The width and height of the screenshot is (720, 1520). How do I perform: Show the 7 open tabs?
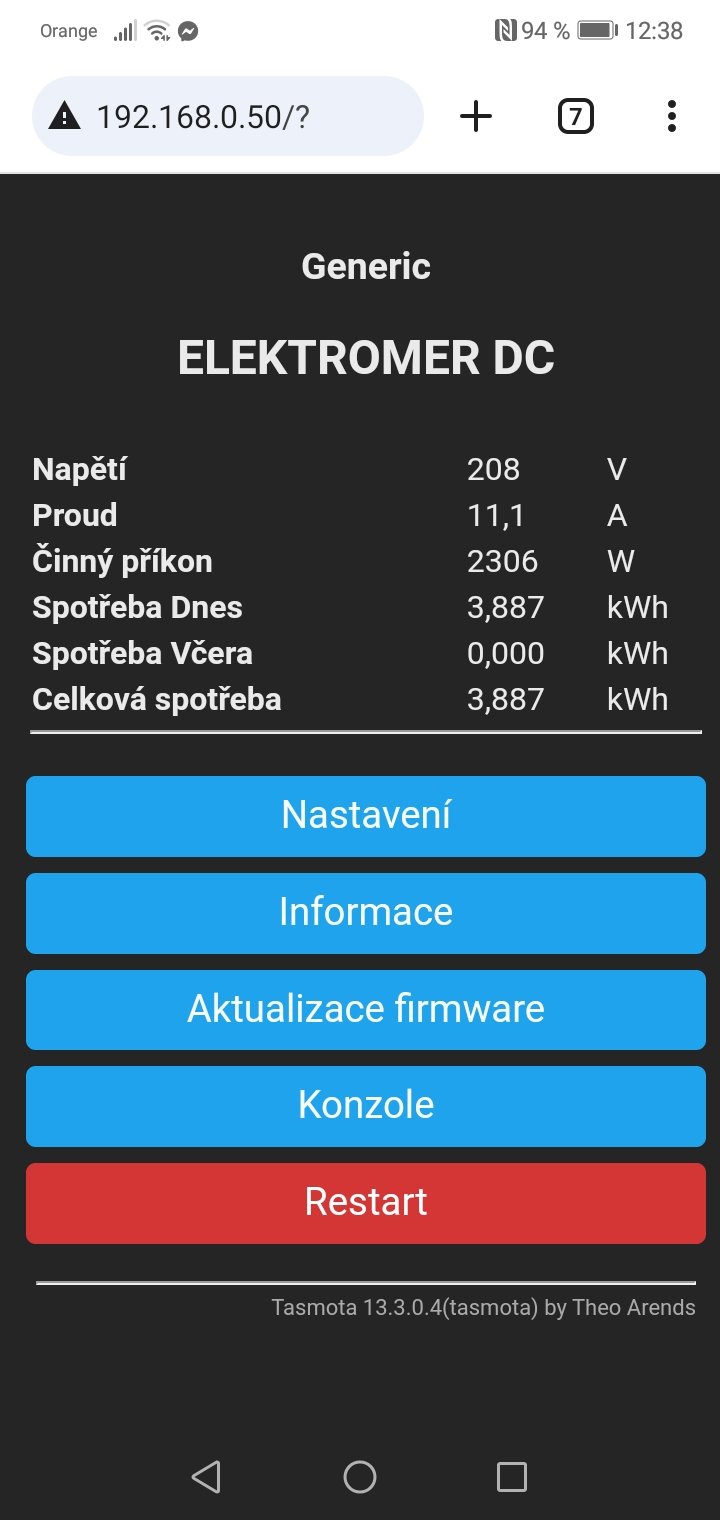coord(575,117)
